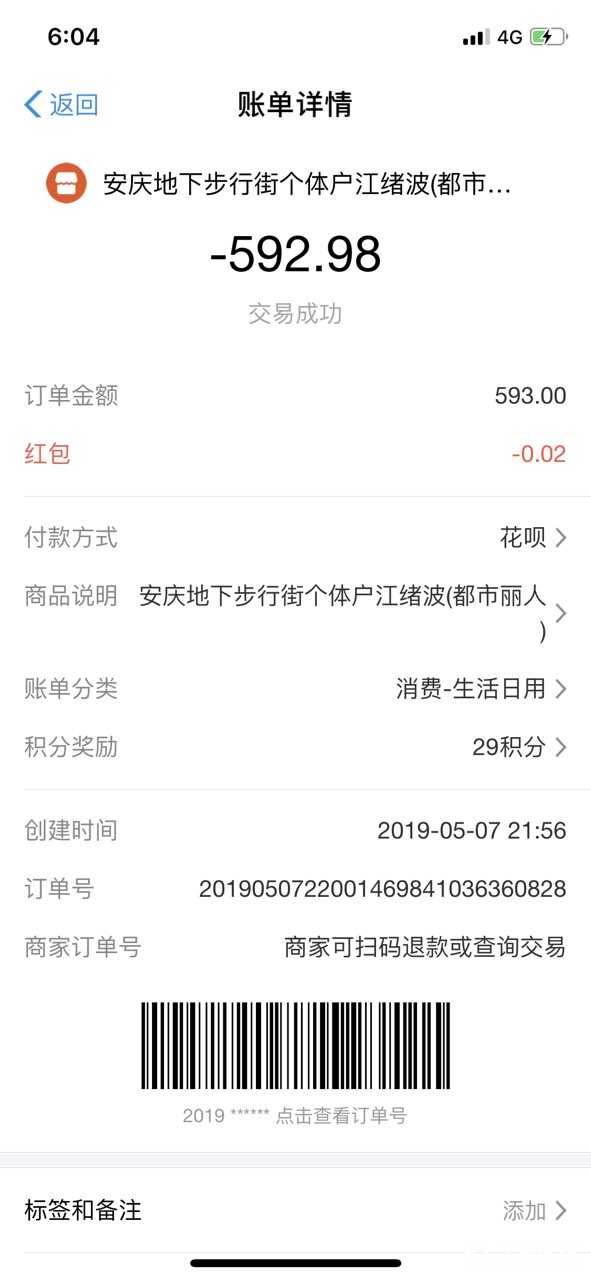591x1280 pixels.
Task: Open merchant 安庆地下步行街个体户江绪波 header
Action: (279, 185)
